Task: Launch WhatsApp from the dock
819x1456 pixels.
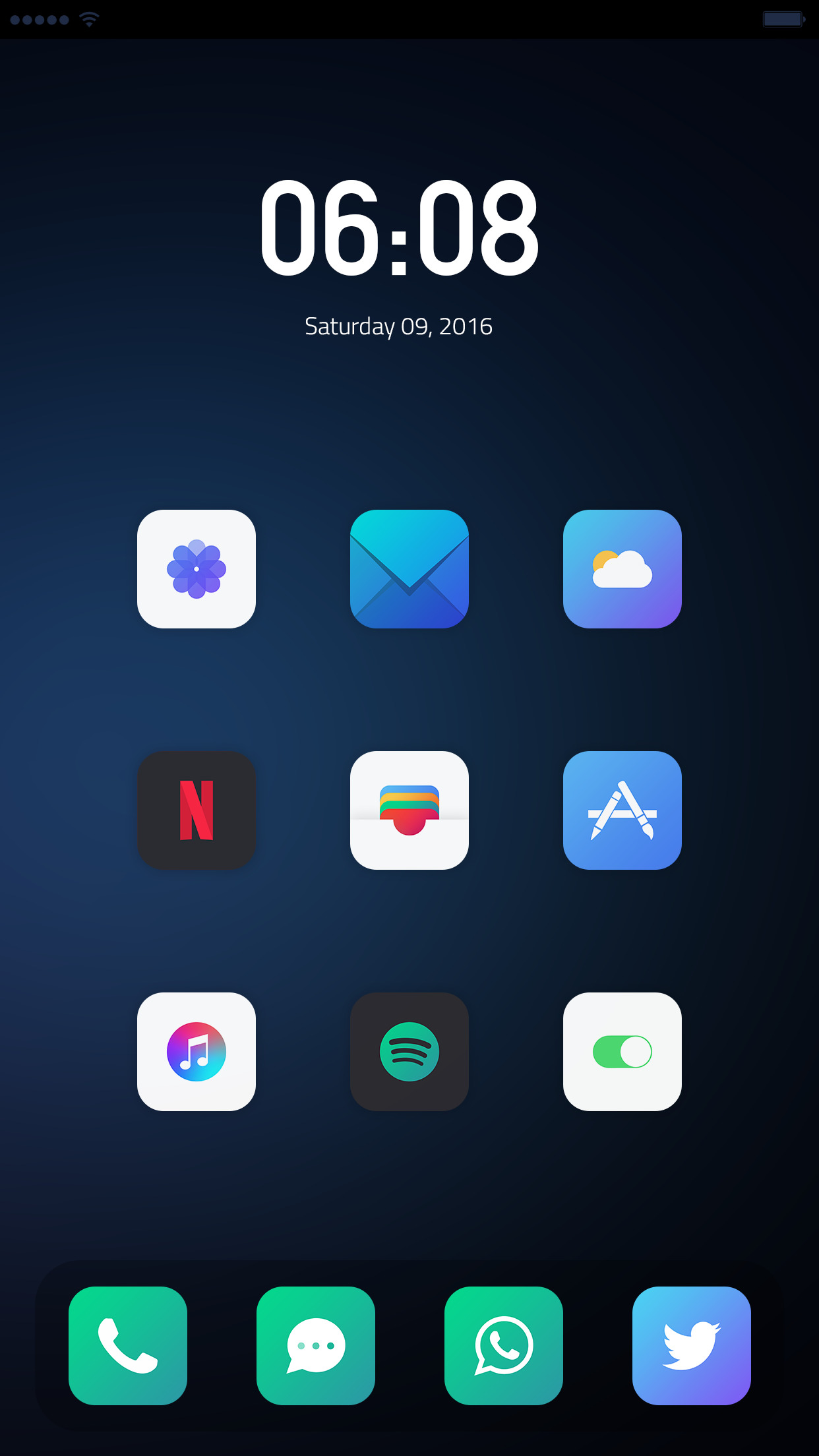Action: pos(504,1345)
